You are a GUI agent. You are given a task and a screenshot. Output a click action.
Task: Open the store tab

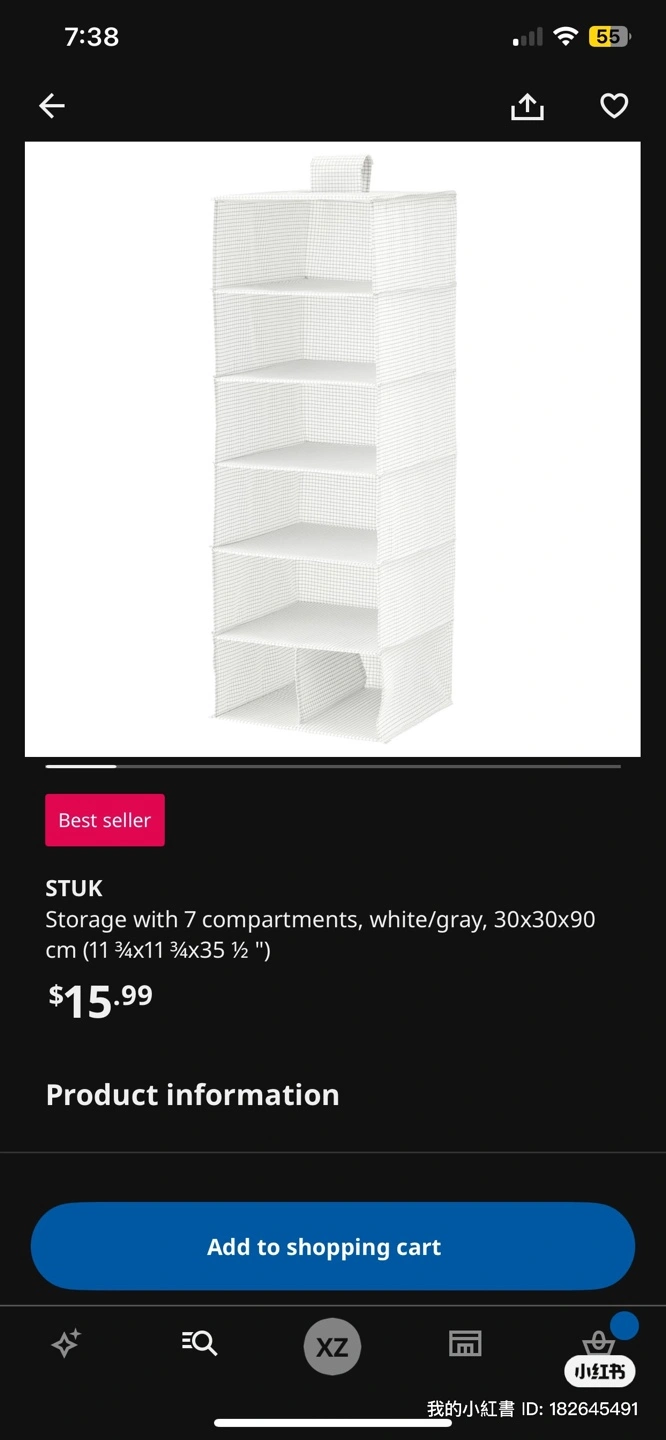point(465,1344)
